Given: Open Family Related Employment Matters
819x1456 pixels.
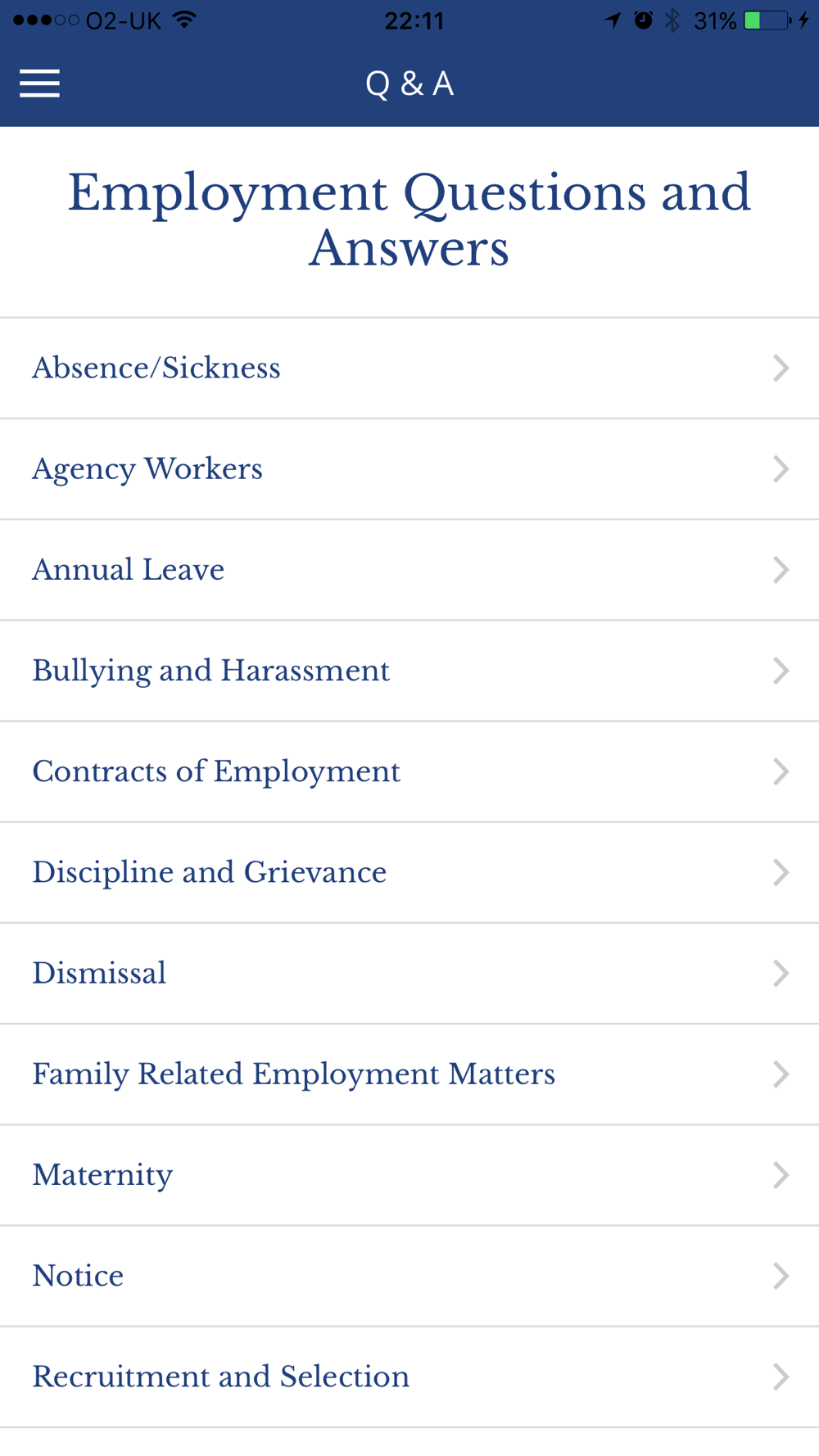Looking at the screenshot, I should 409,1074.
